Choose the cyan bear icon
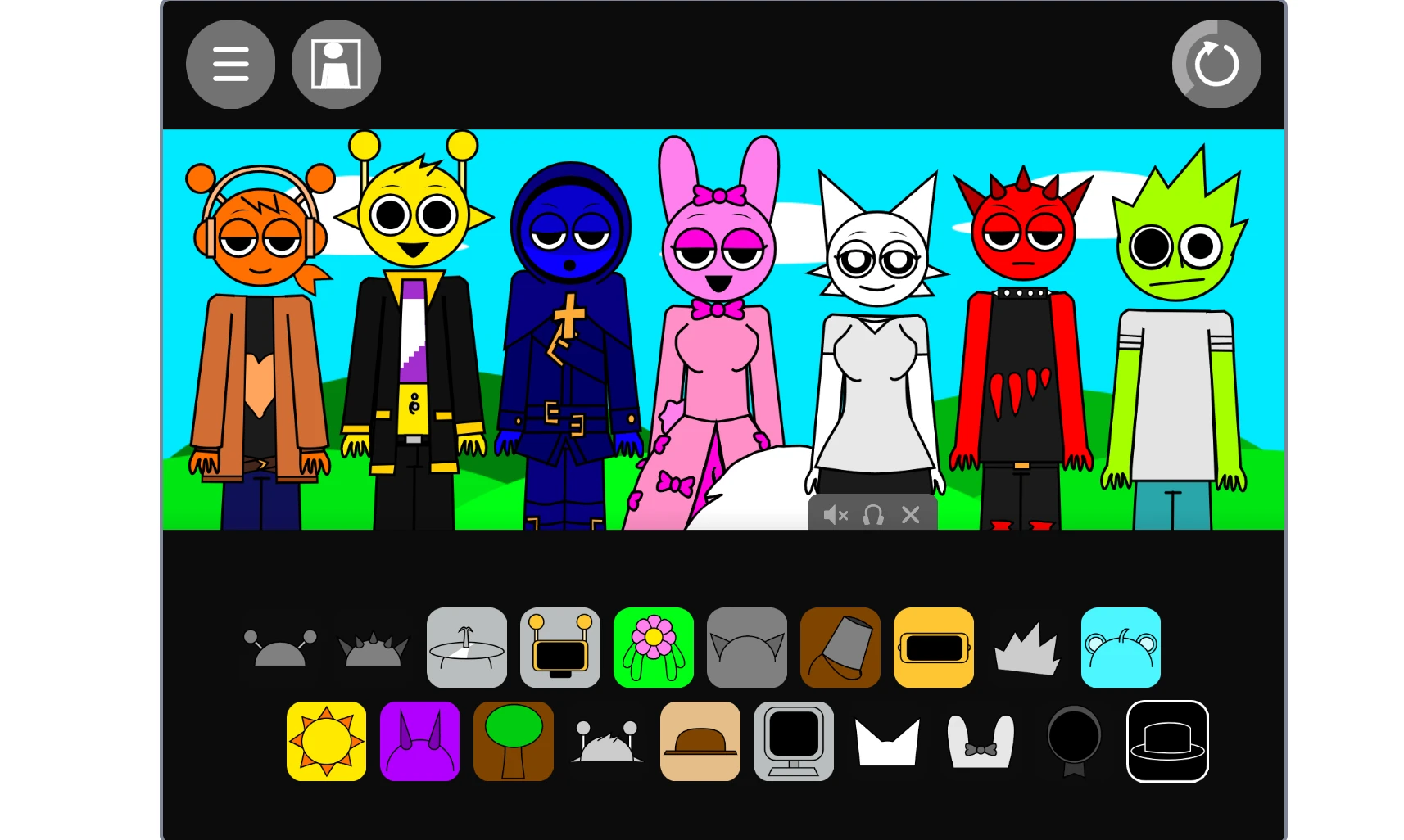Screen dimensions: 1404x840 pyautogui.click(x=1120, y=648)
